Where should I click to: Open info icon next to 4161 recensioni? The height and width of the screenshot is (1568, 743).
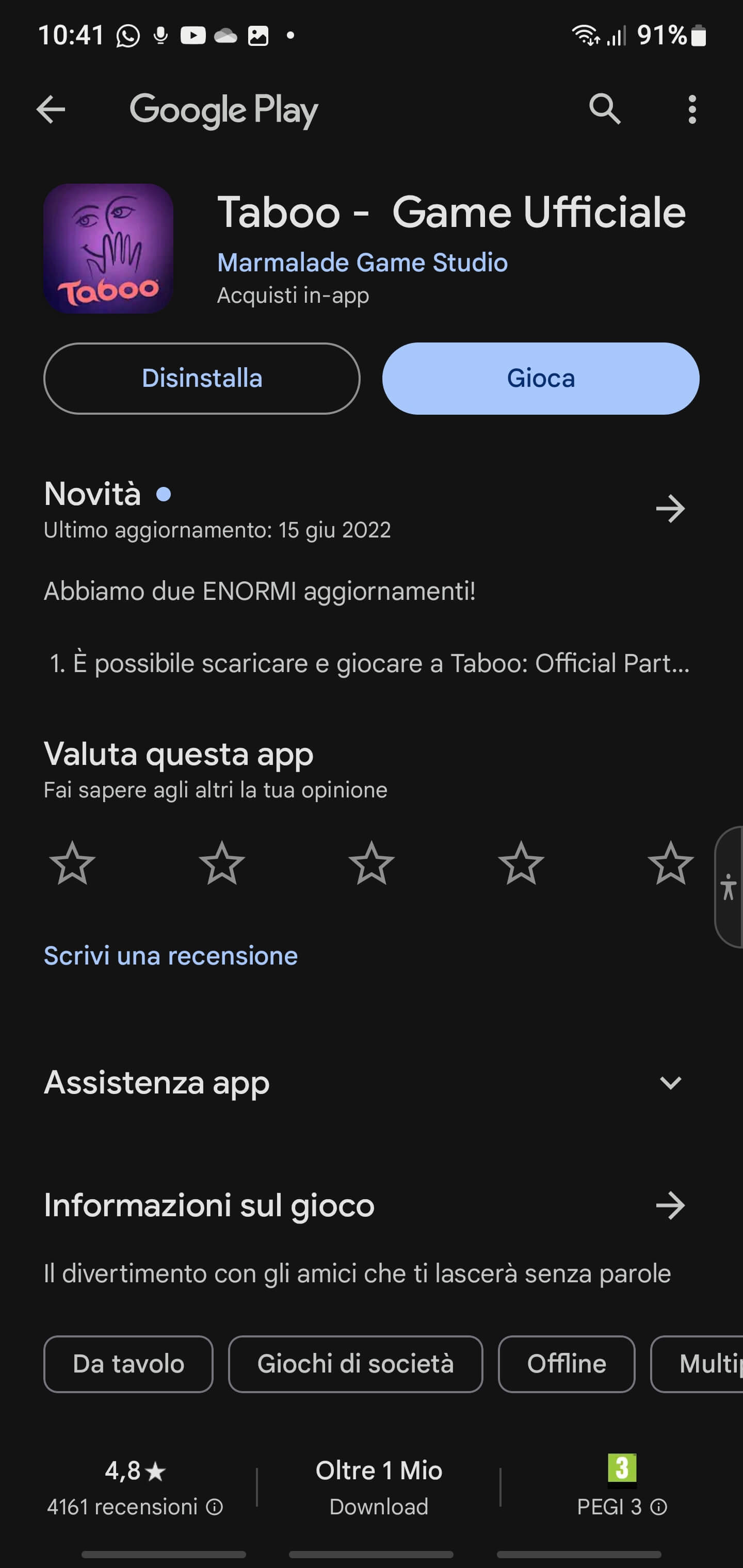point(214,1507)
